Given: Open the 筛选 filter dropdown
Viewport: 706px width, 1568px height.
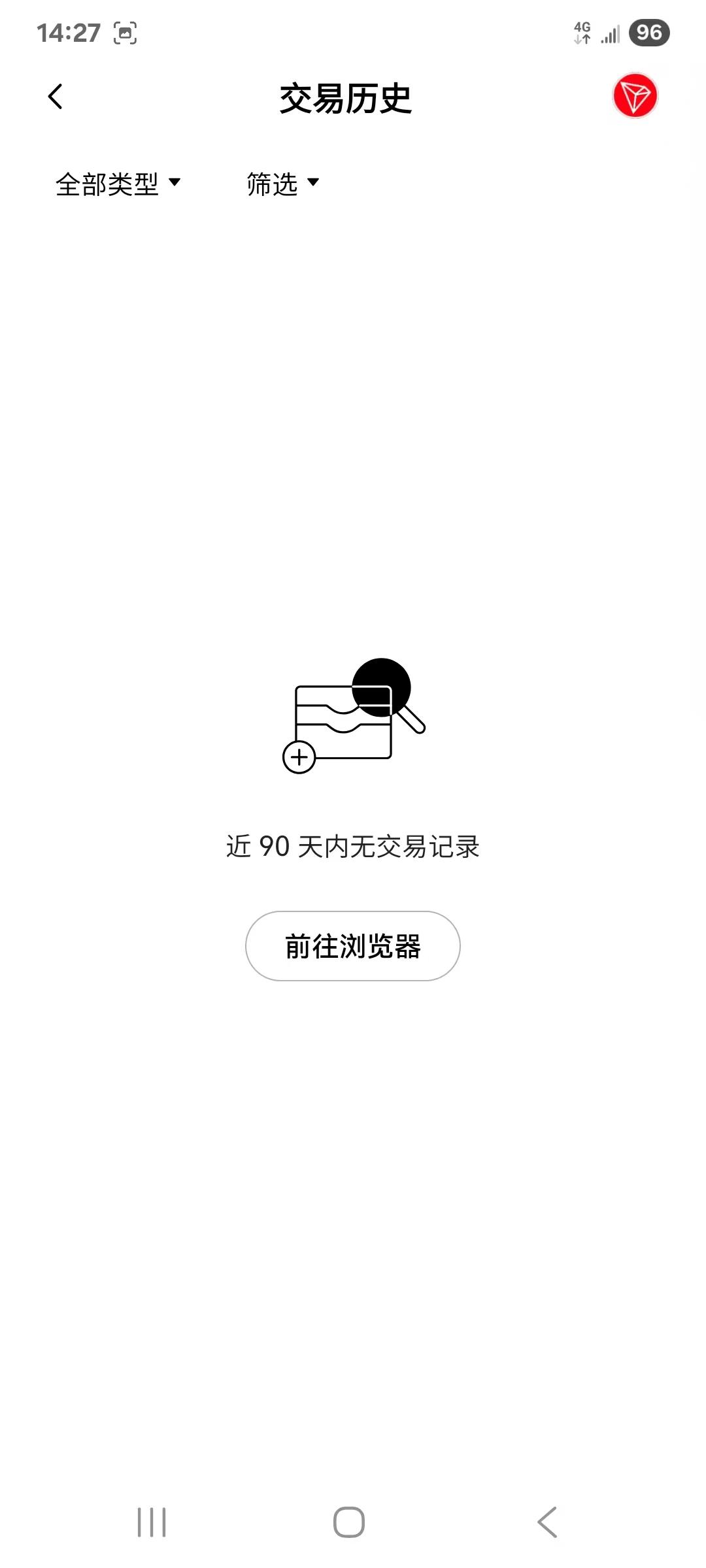Looking at the screenshot, I should [283, 184].
